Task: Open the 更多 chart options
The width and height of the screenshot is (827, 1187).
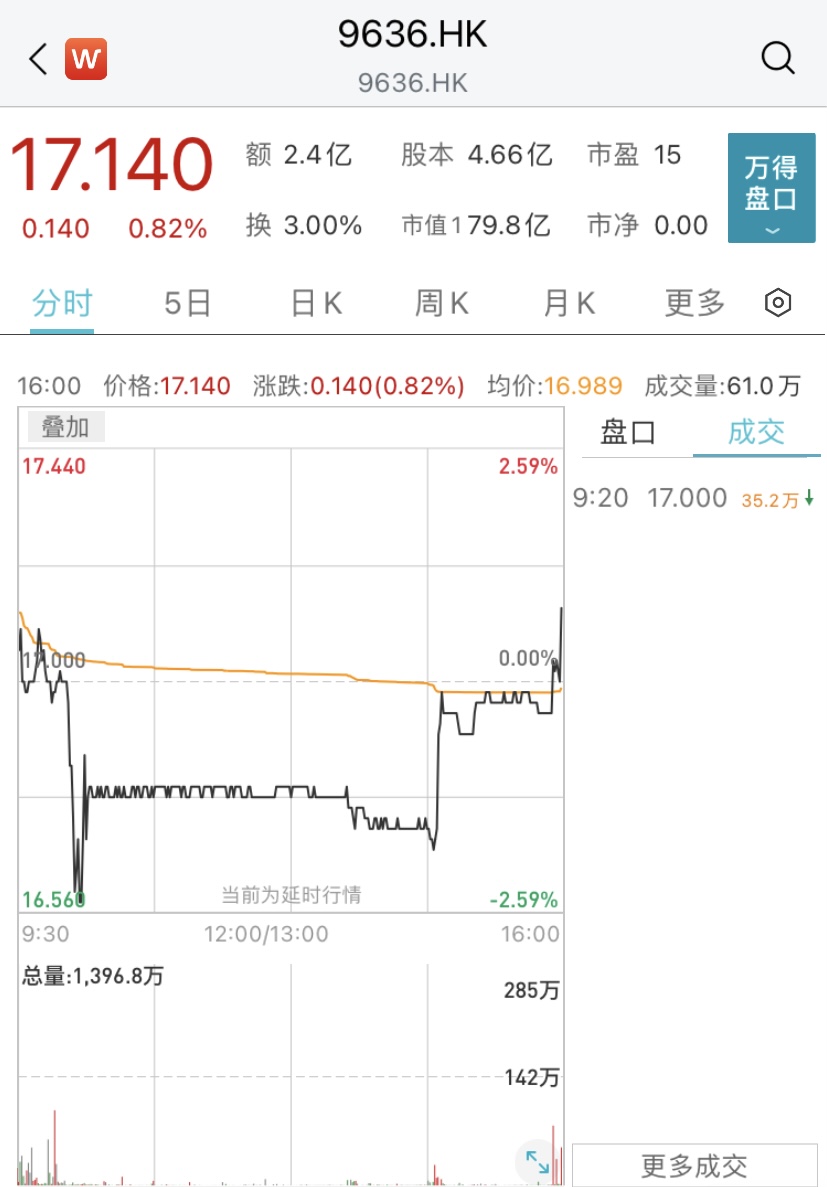Action: (694, 302)
